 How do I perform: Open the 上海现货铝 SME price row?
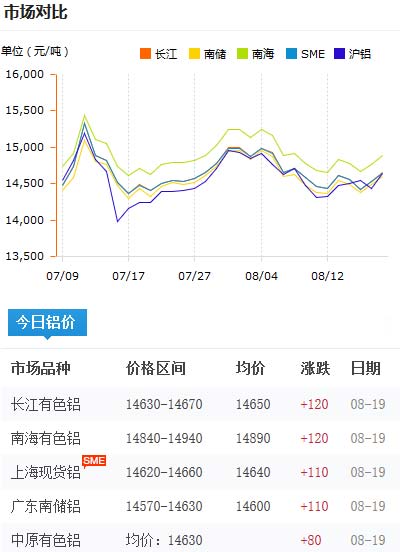(x=200, y=472)
